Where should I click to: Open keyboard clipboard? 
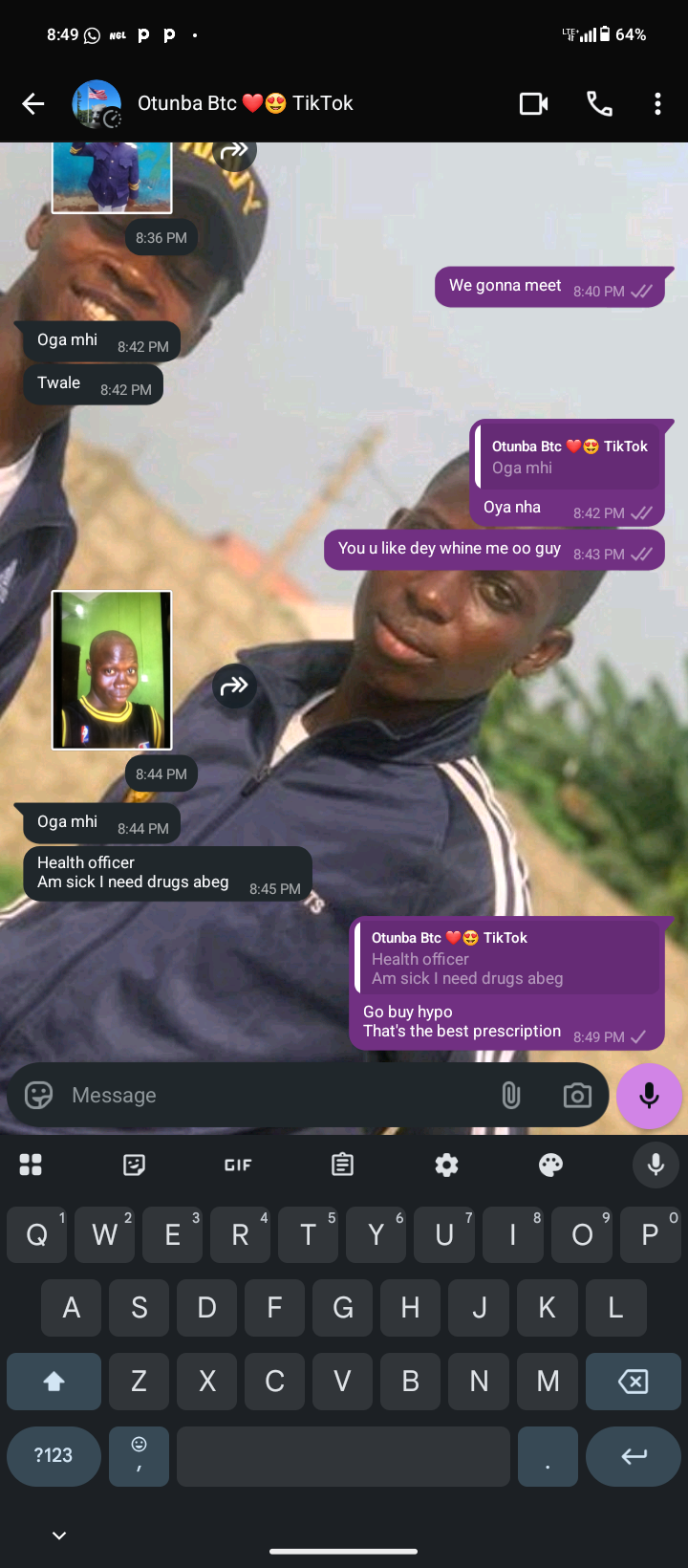(x=342, y=1165)
